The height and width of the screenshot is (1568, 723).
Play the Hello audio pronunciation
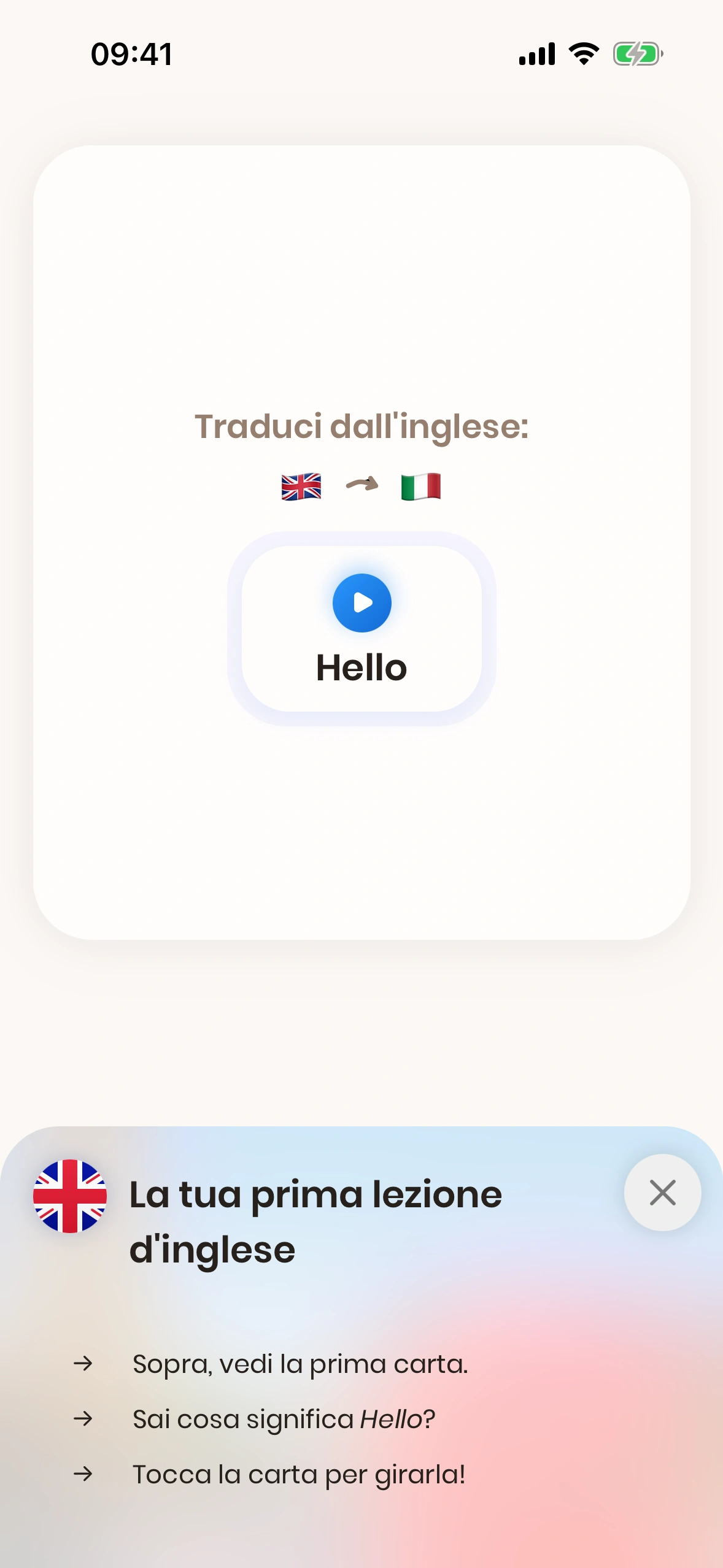click(x=361, y=602)
